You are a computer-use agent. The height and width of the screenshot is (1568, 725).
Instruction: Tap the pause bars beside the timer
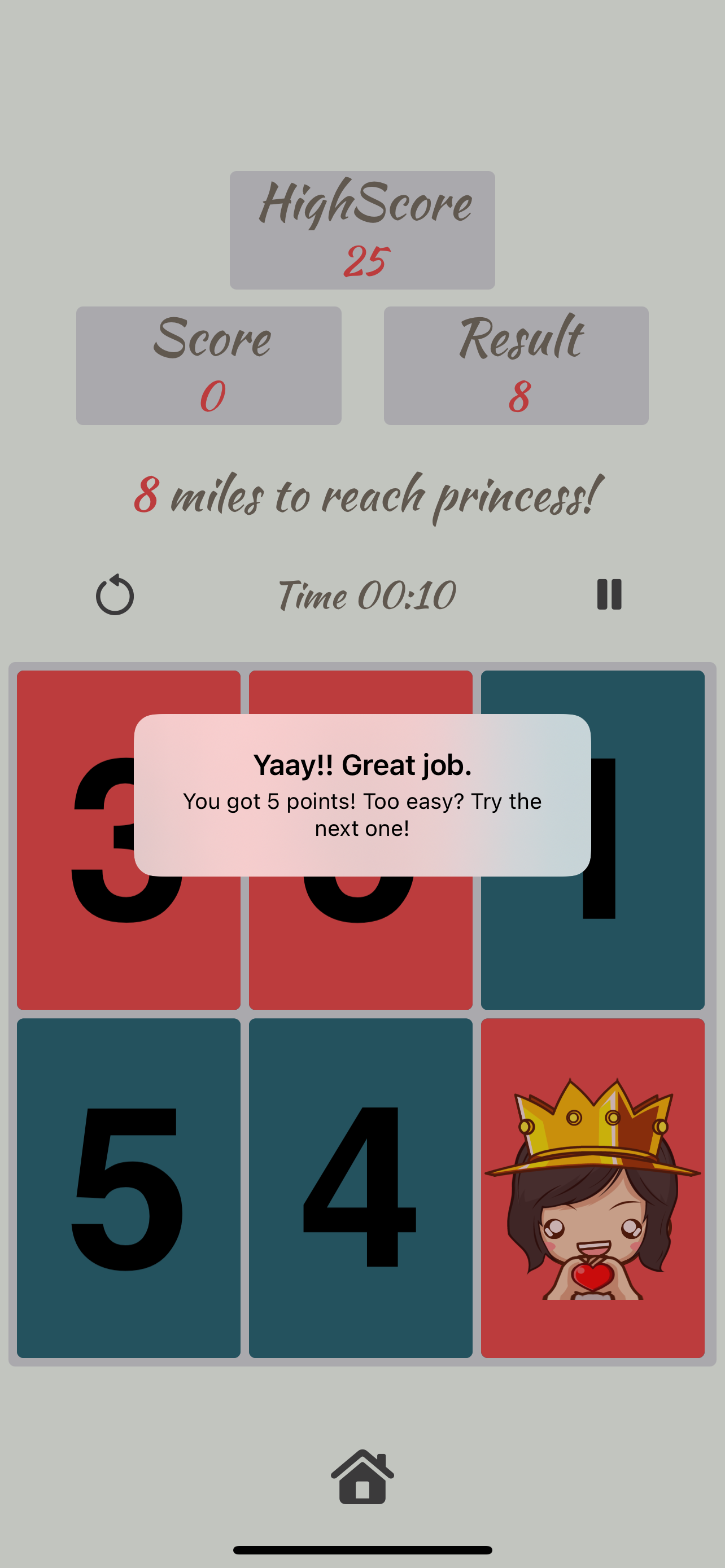(x=610, y=595)
